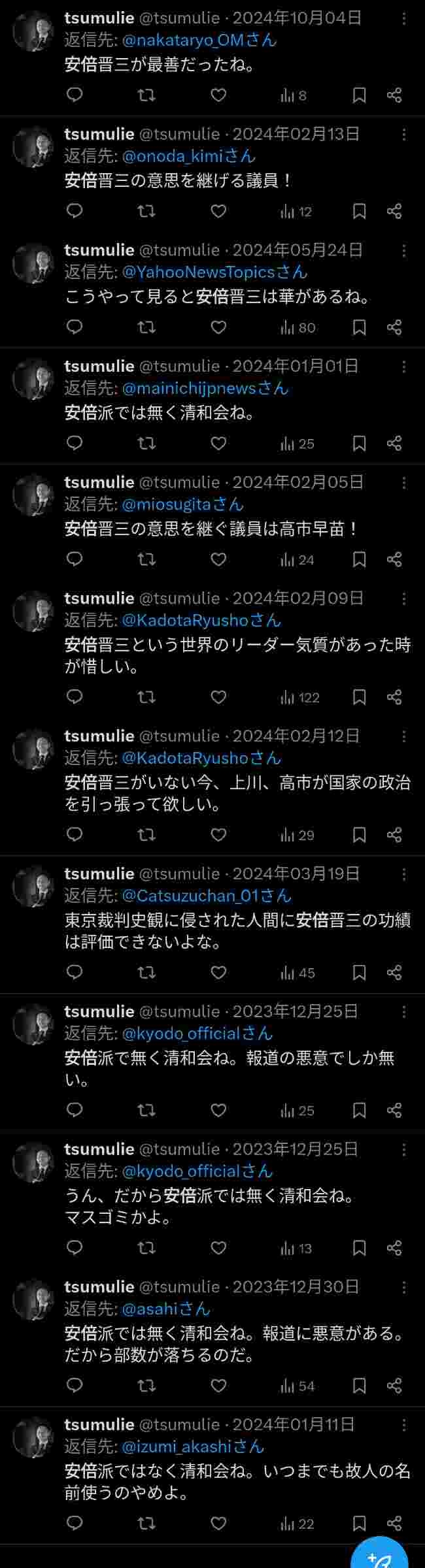Viewport: 425px width, 1568px height.
Task: Open the @mainichijpnews mention link
Action: click(189, 388)
